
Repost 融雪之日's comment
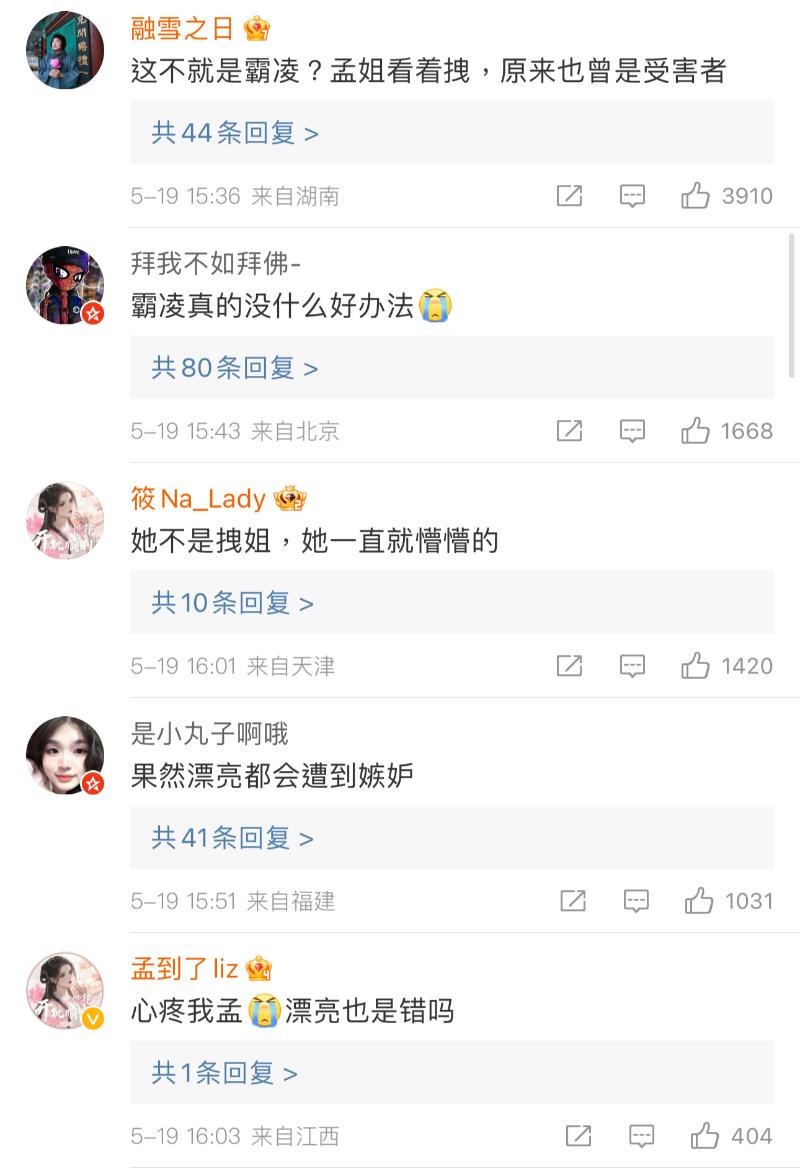coord(569,196)
